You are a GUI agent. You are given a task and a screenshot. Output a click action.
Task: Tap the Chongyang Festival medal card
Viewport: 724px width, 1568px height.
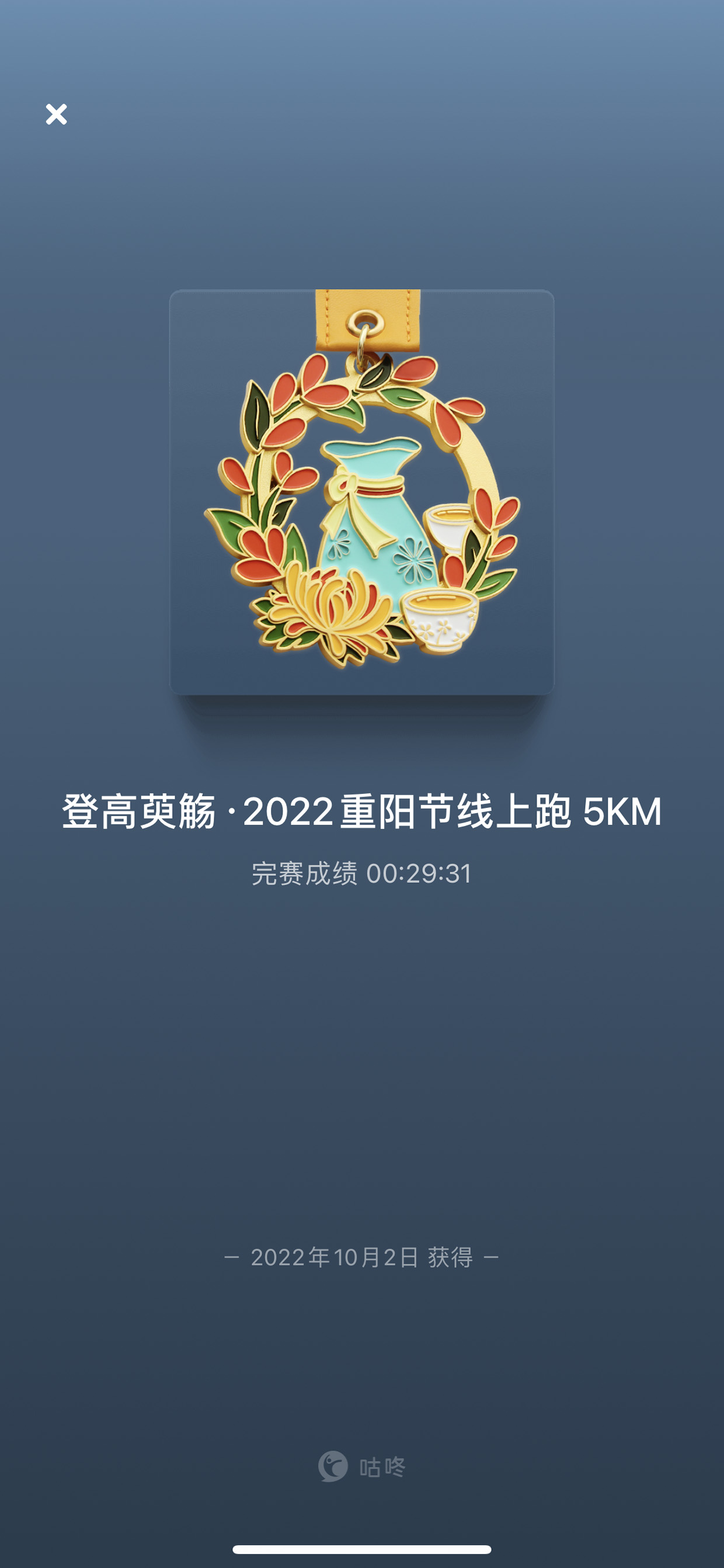coord(361,492)
